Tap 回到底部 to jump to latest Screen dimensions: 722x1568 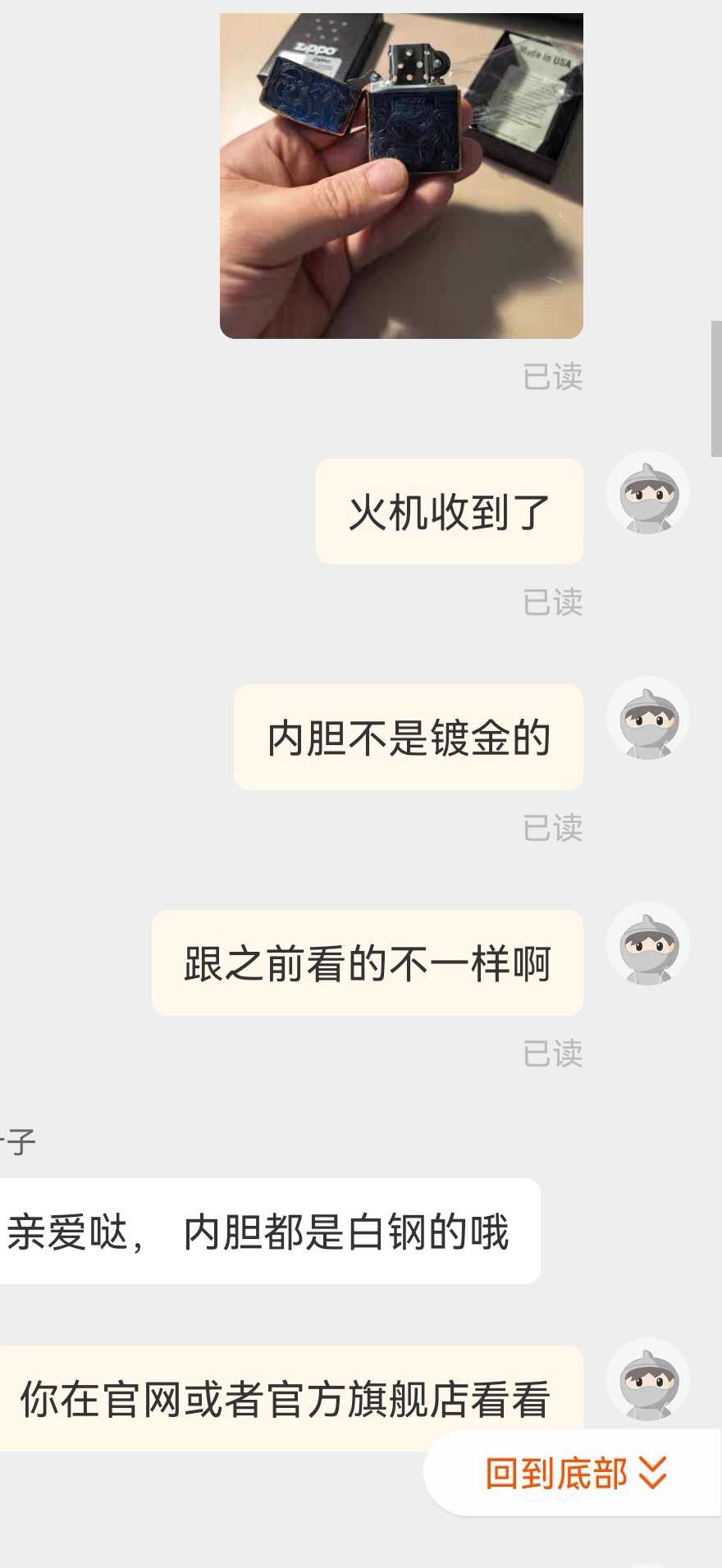pos(574,1473)
